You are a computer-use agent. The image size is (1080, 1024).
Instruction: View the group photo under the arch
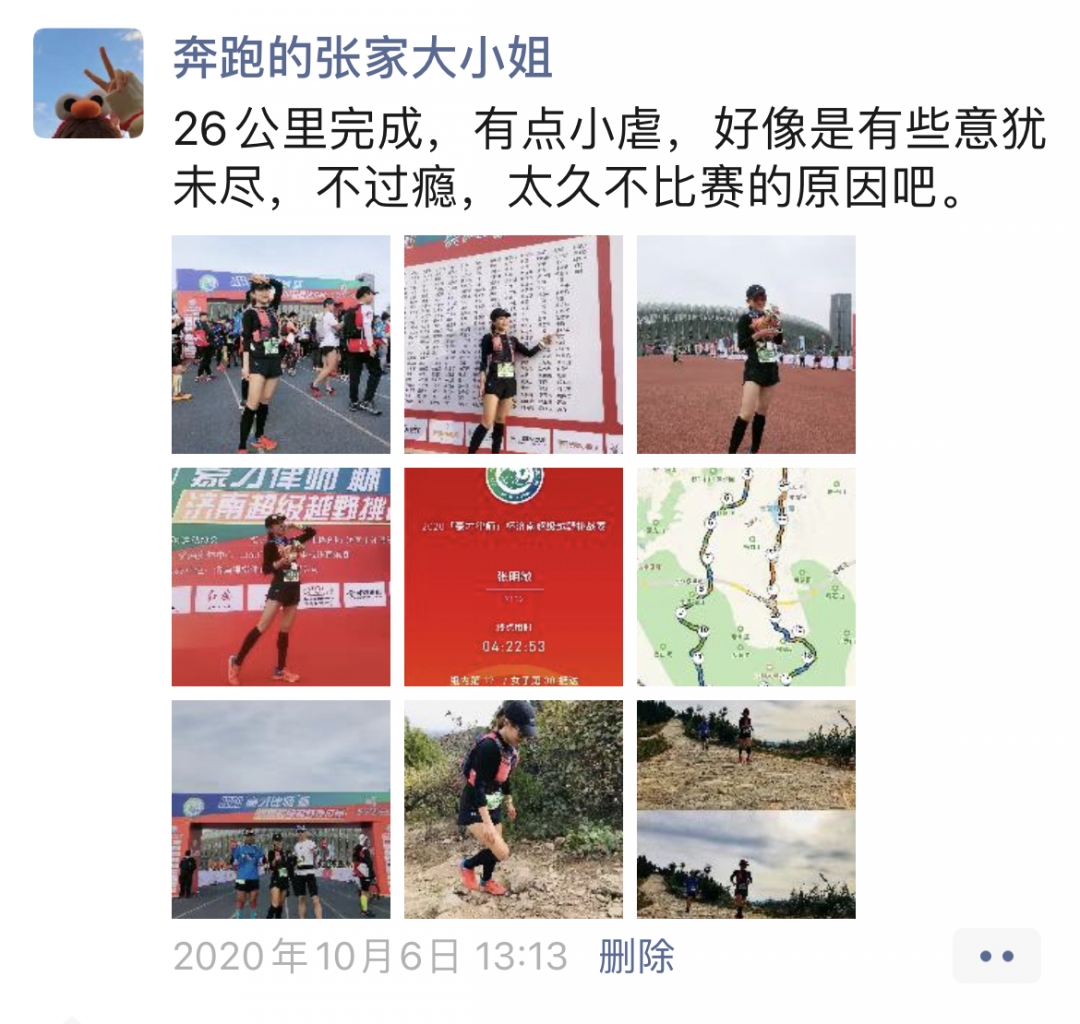[281, 809]
